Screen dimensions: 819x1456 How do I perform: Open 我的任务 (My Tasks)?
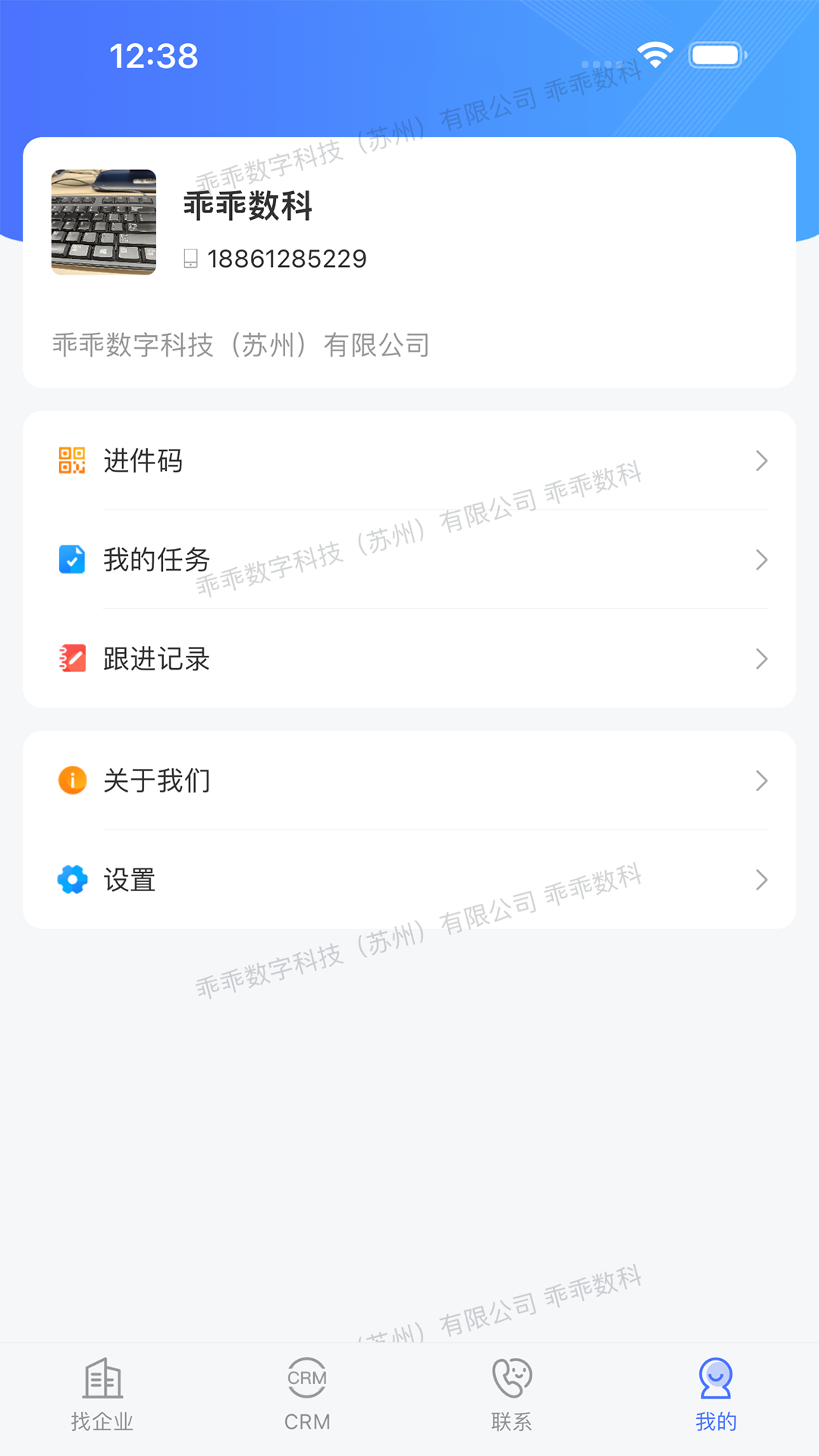409,560
